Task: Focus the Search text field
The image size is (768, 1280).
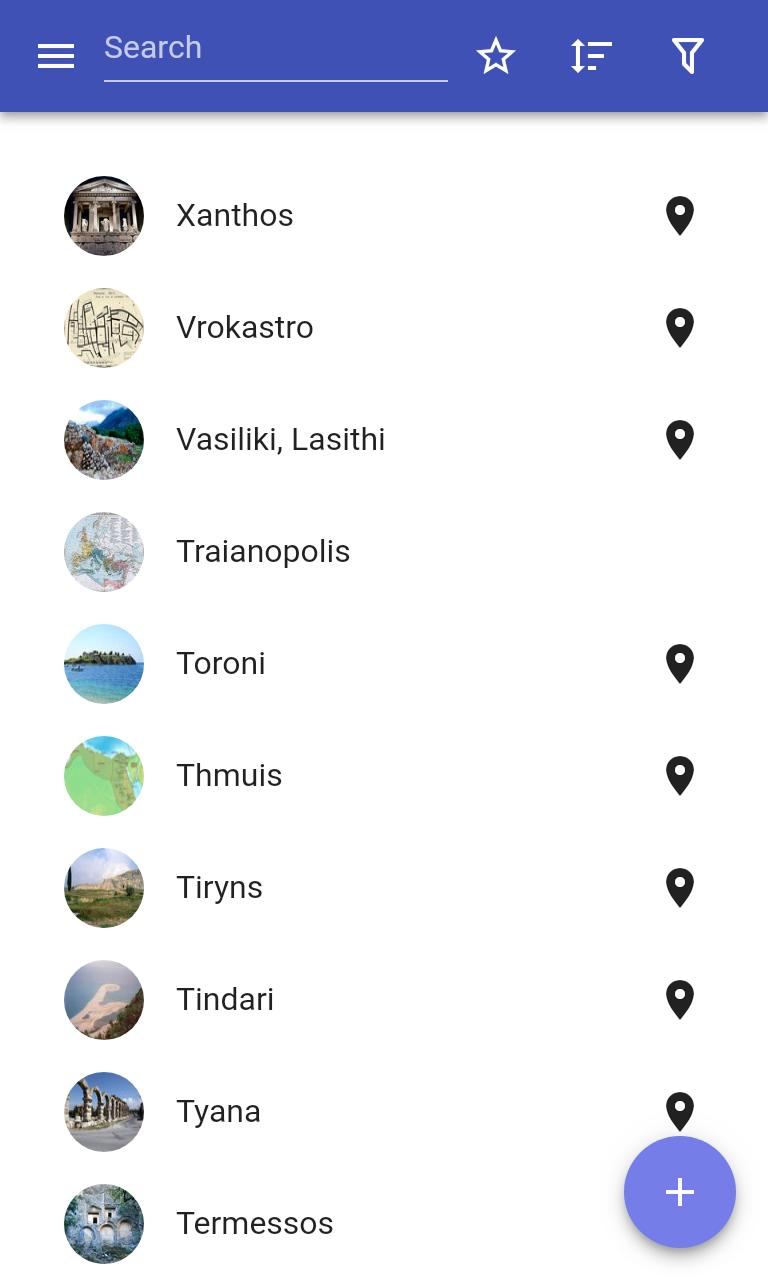Action: click(x=275, y=49)
